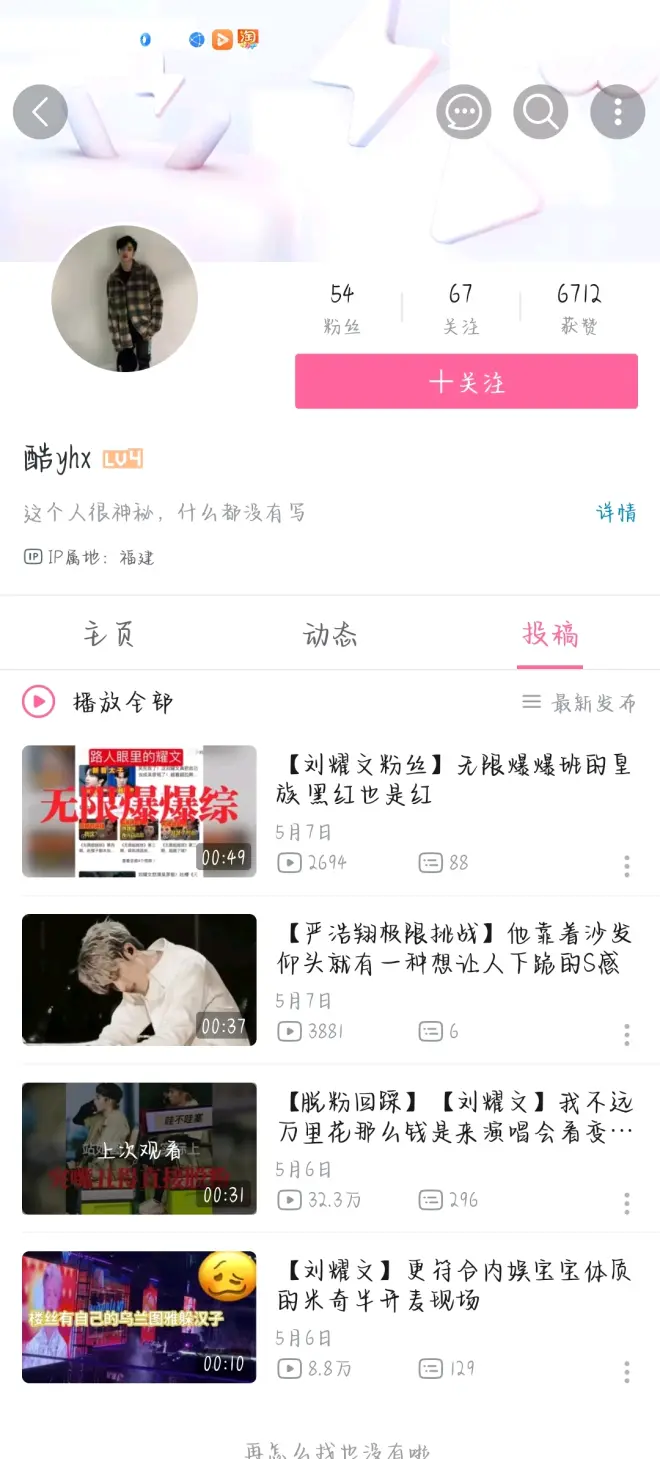Switch to the 动态 tab
Screen dimensions: 660x1459
point(330,635)
